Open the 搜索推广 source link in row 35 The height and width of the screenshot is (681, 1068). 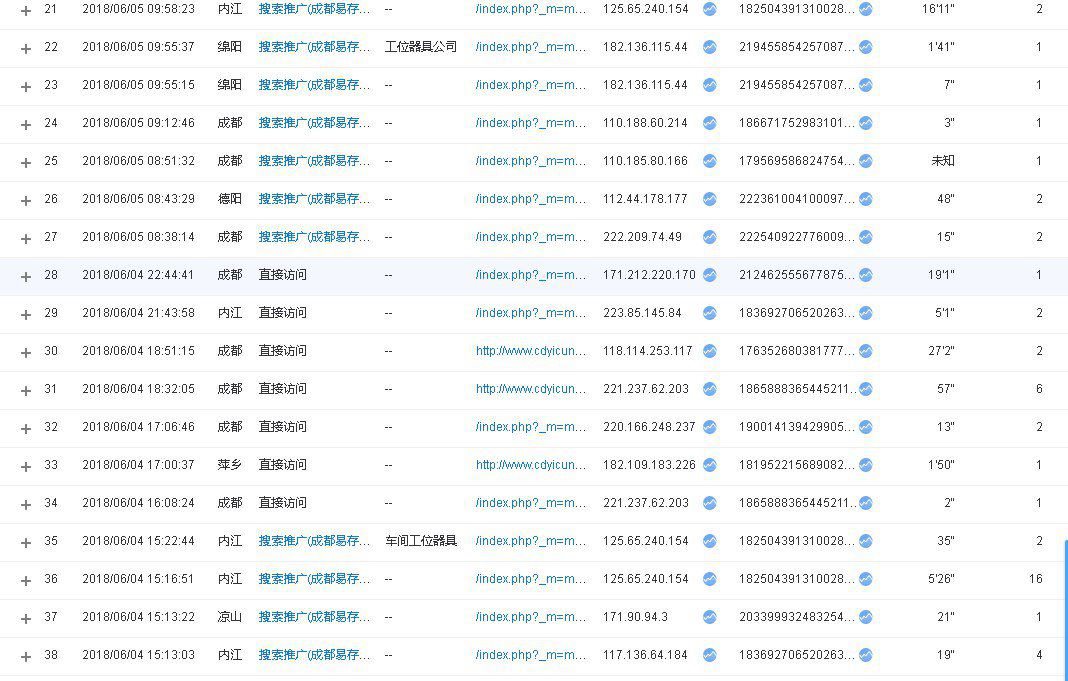click(x=314, y=541)
